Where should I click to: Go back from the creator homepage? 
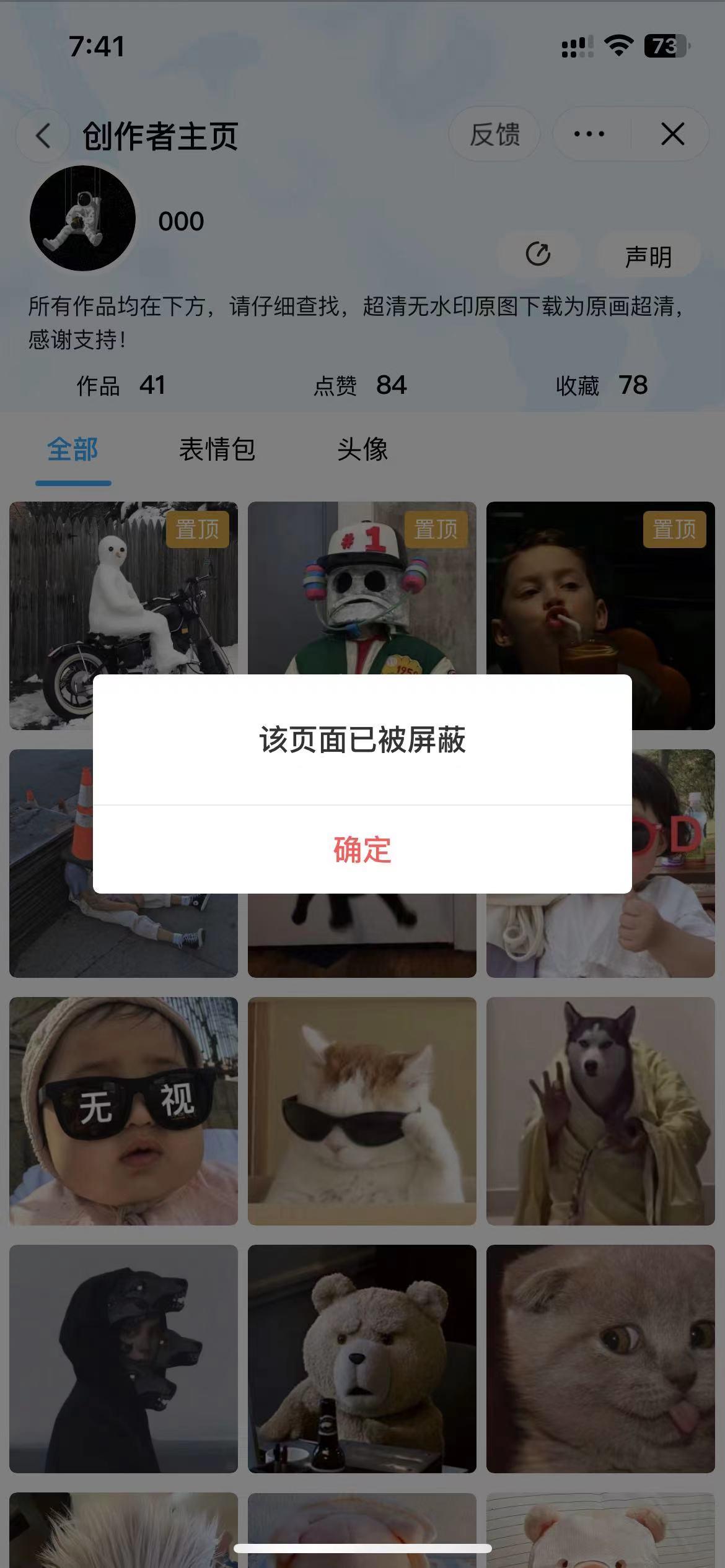[43, 135]
